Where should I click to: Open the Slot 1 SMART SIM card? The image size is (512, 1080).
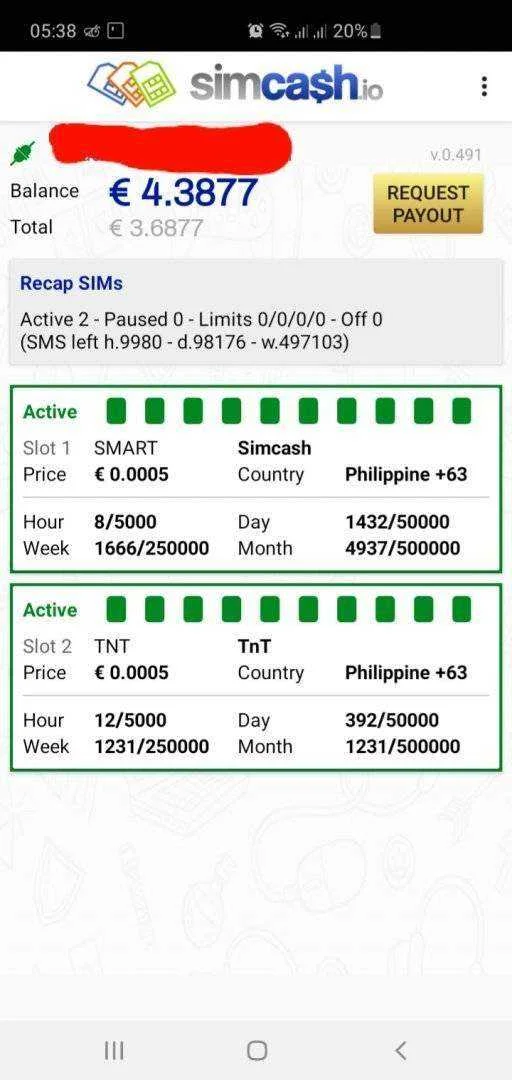[256, 479]
